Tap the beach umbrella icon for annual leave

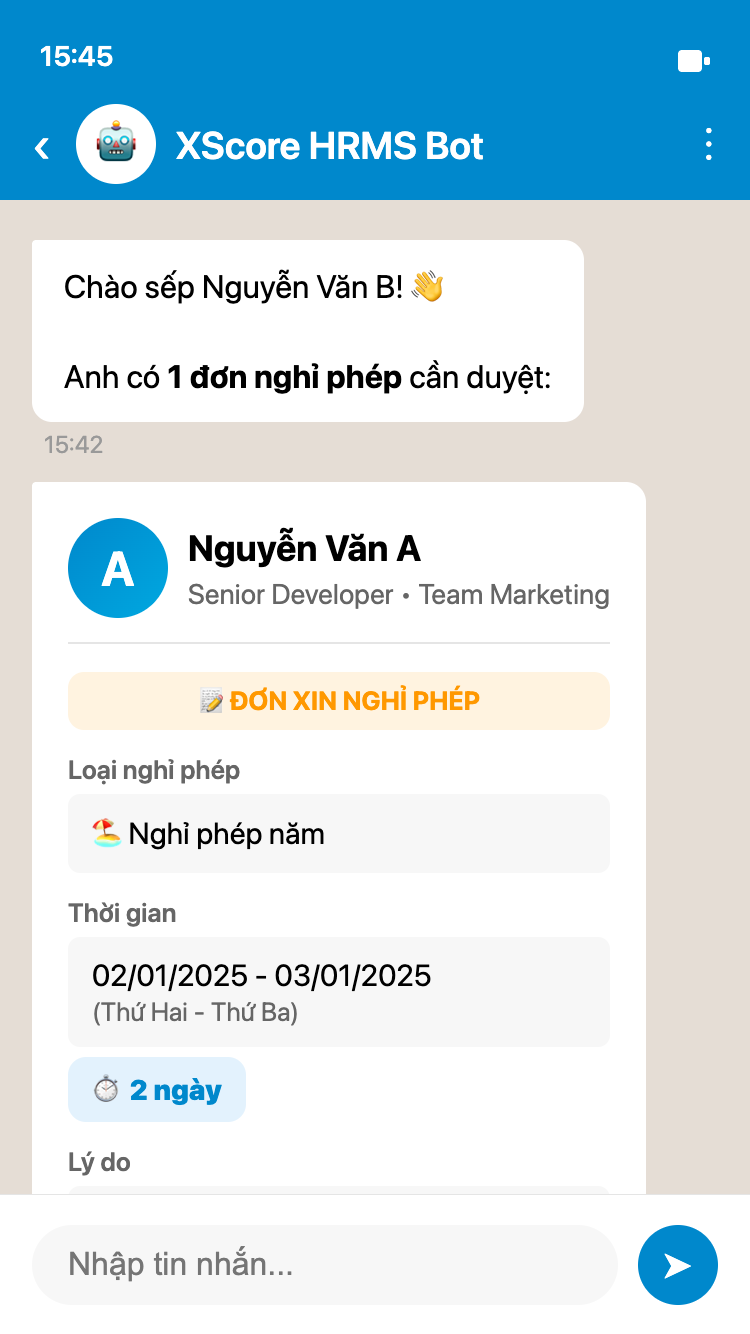[x=105, y=833]
